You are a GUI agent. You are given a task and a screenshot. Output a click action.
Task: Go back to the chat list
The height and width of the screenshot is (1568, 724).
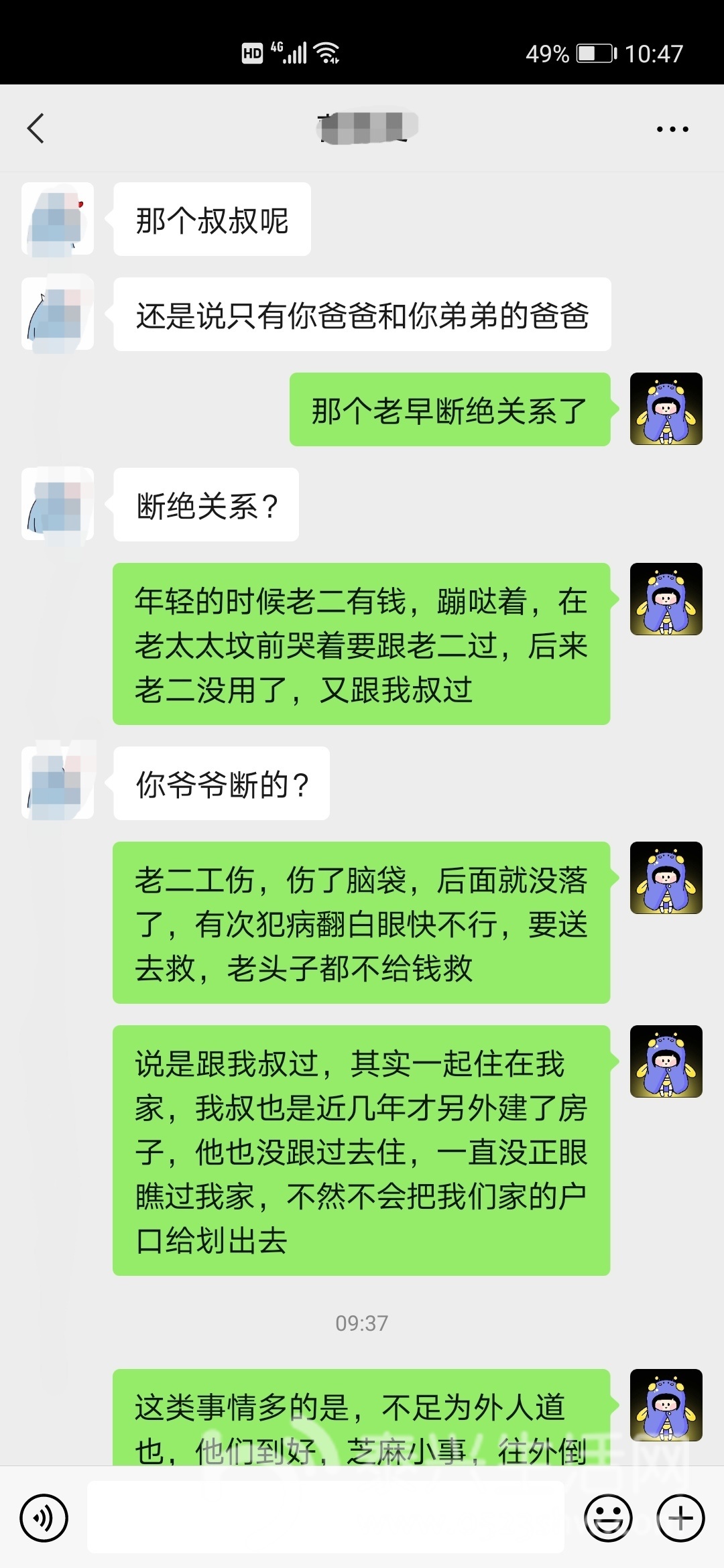36,128
